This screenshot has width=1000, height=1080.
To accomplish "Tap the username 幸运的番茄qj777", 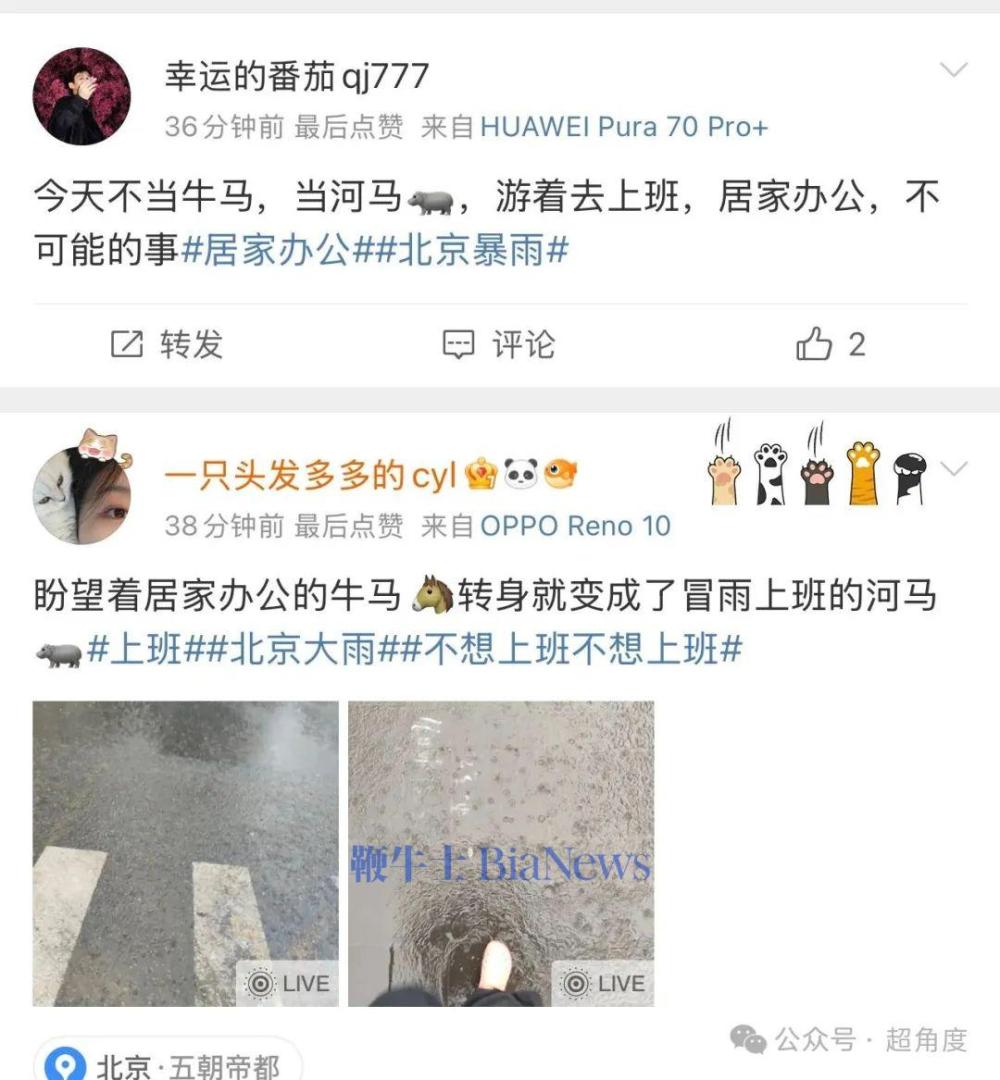I will click(x=297, y=75).
